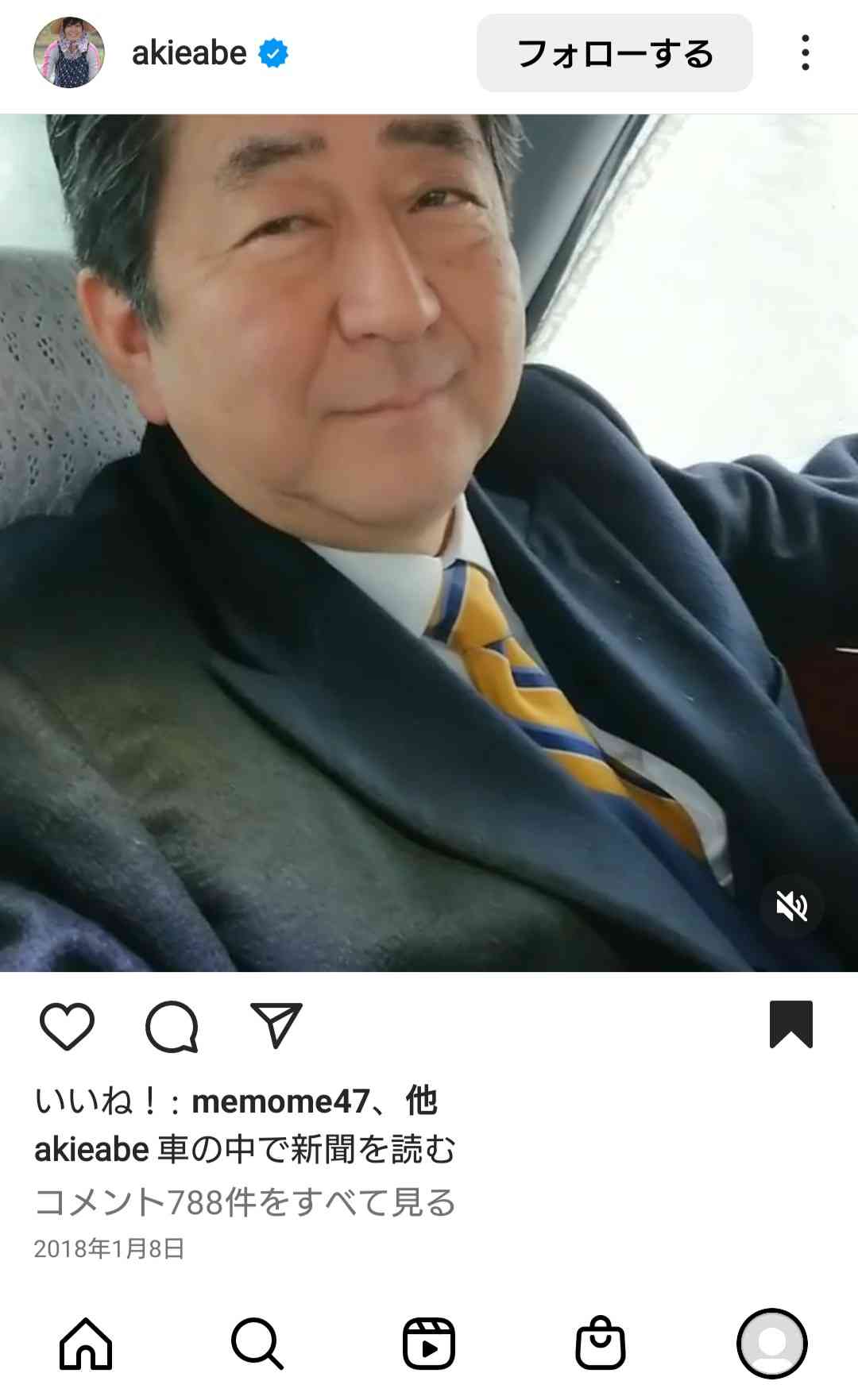This screenshot has height=1400, width=858.
Task: Switch to the Search tab
Action: (x=257, y=1344)
